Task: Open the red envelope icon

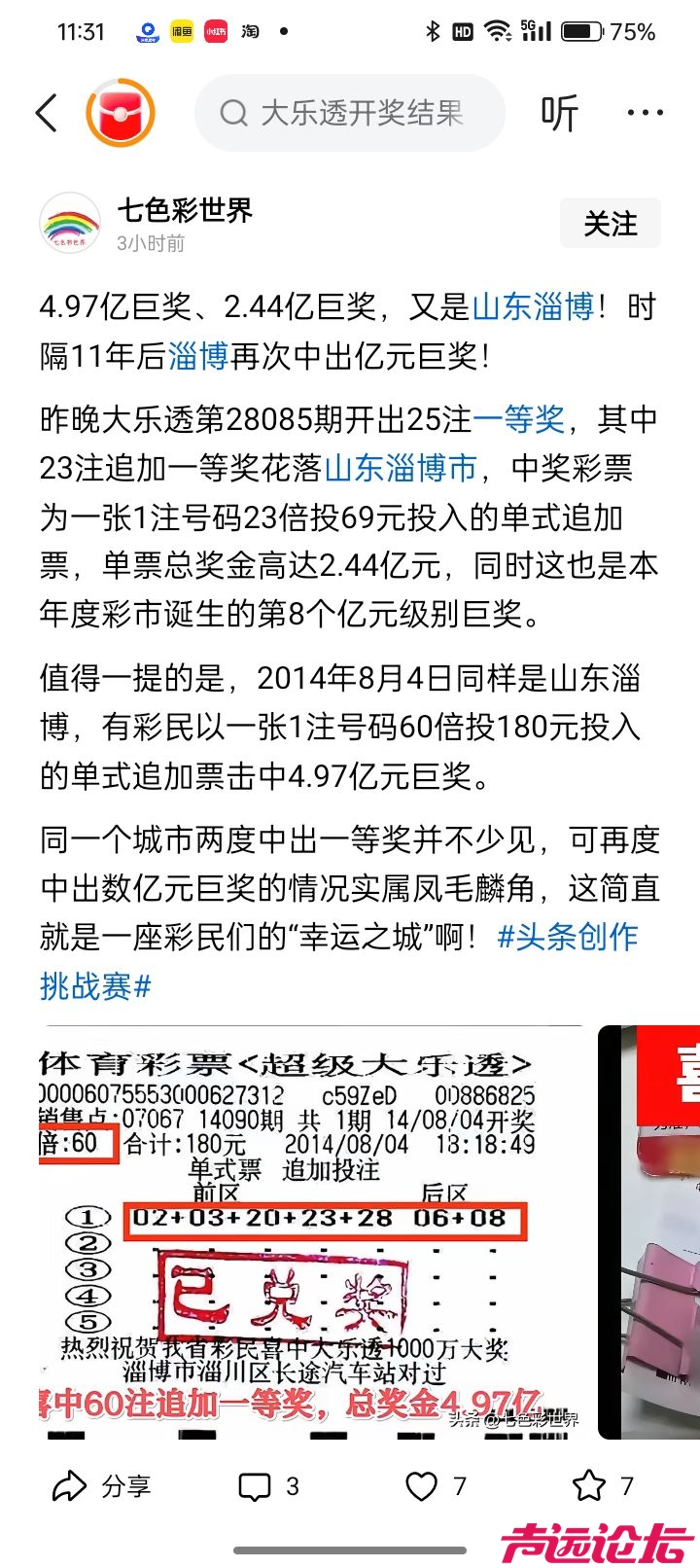Action: click(121, 114)
